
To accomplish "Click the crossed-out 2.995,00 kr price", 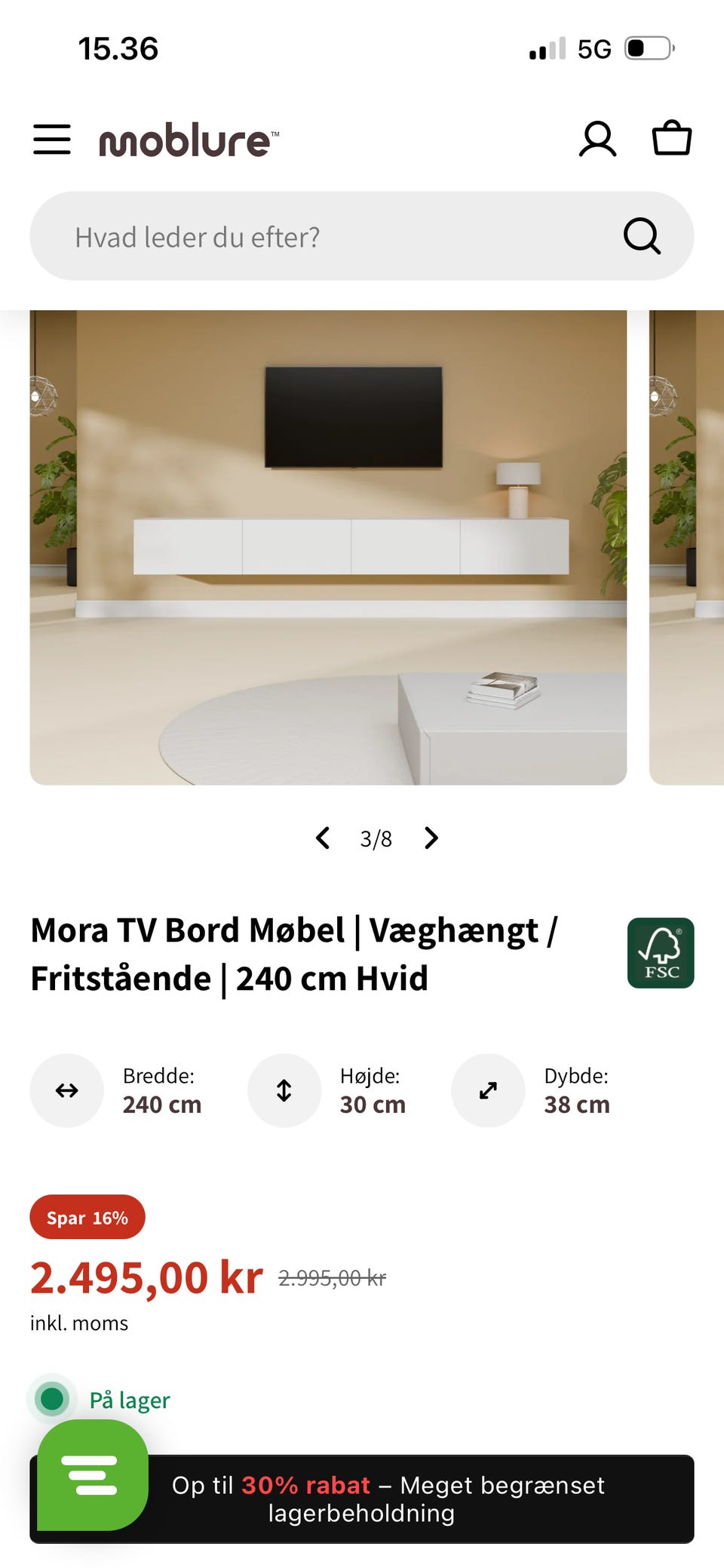I will [x=330, y=1278].
